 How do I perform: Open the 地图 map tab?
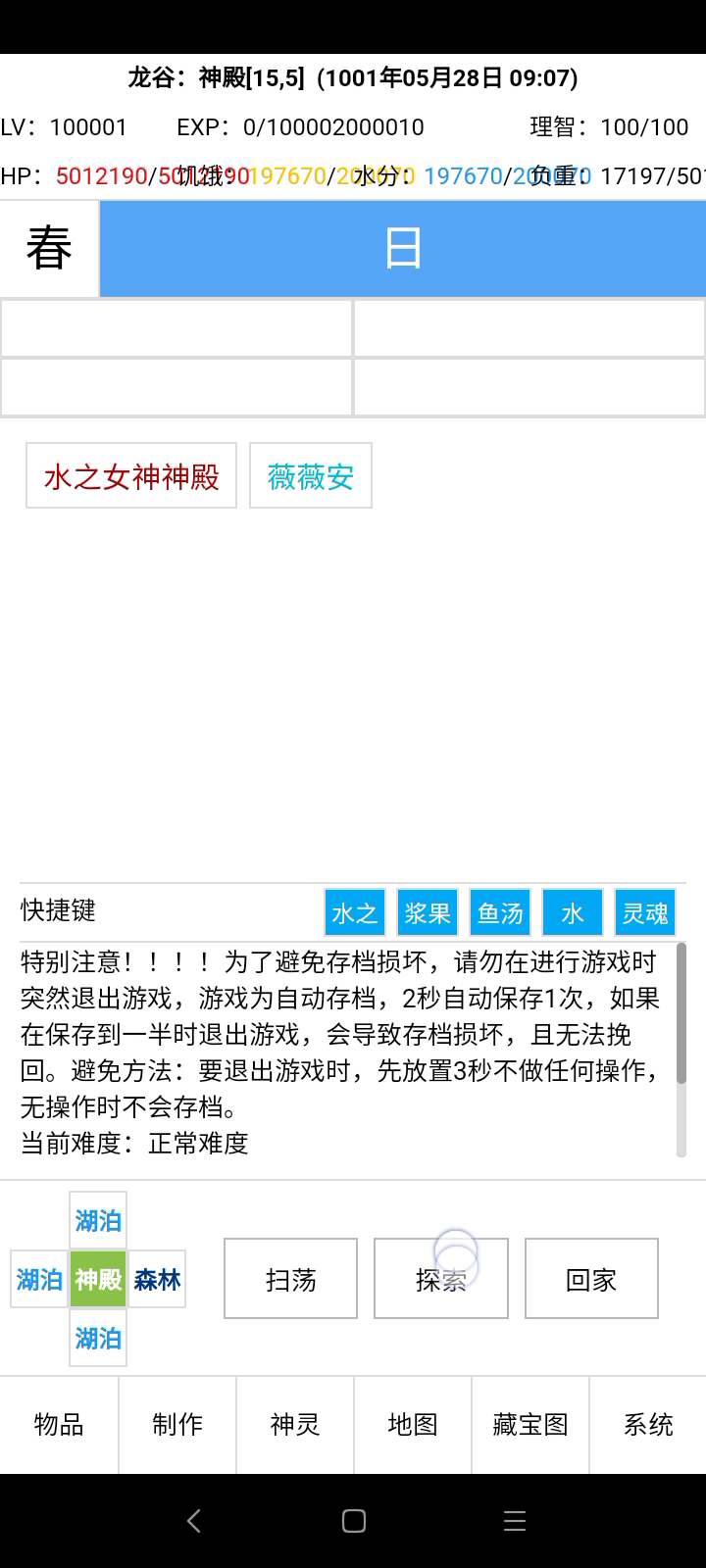point(413,1425)
